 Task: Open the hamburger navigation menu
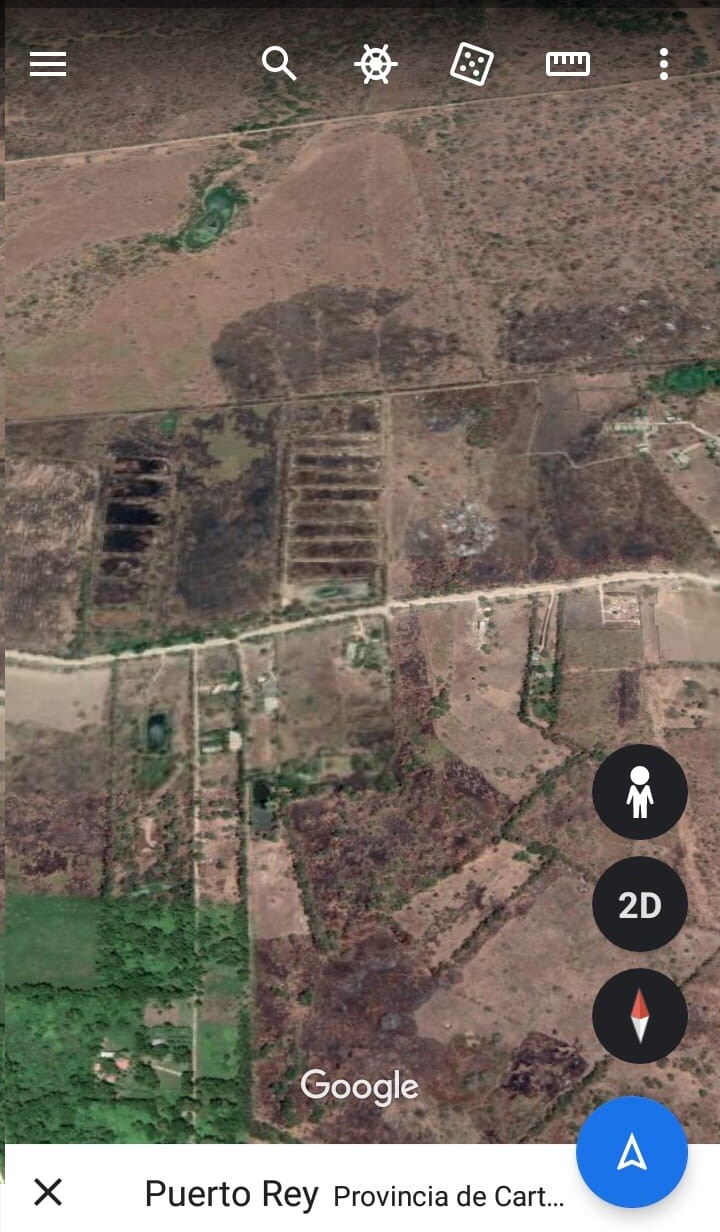48,64
